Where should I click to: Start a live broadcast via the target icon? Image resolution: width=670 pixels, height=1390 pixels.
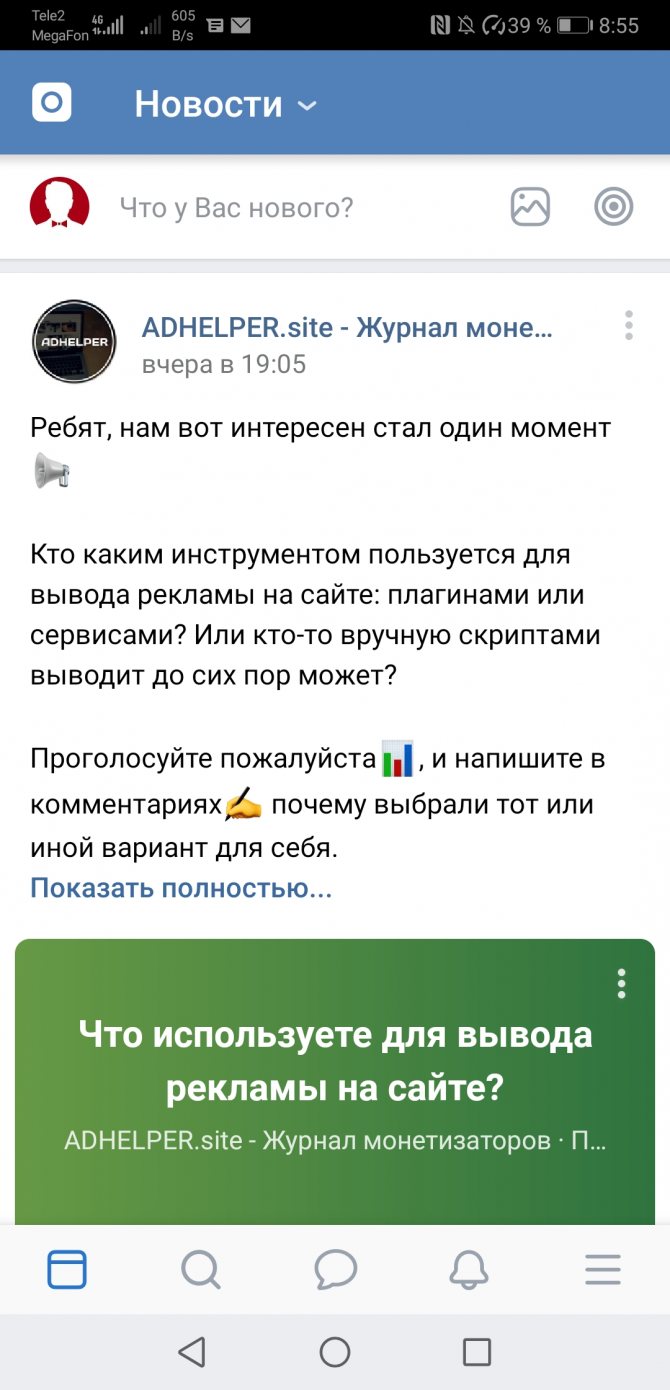click(x=613, y=207)
